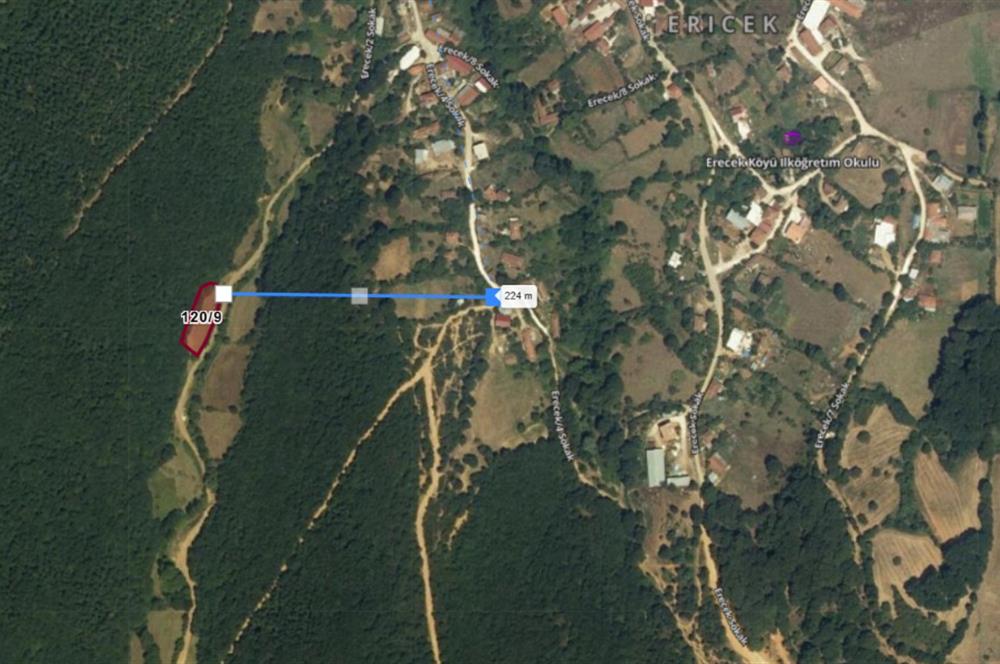Screen dimensions: 1000x664
Task: Select the gray midpoint handle on the blue line
Action: [359, 295]
